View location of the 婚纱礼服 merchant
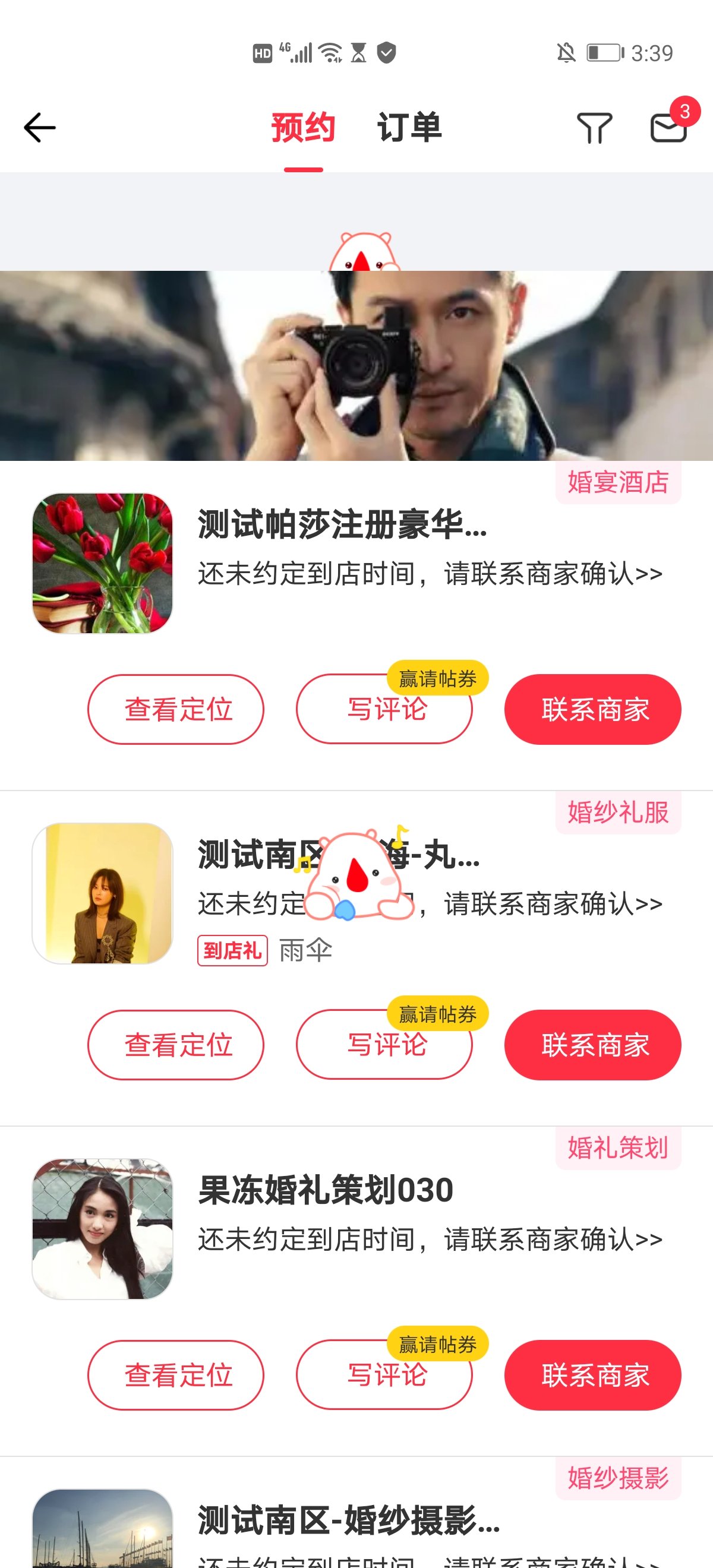713x1568 pixels. (176, 1045)
